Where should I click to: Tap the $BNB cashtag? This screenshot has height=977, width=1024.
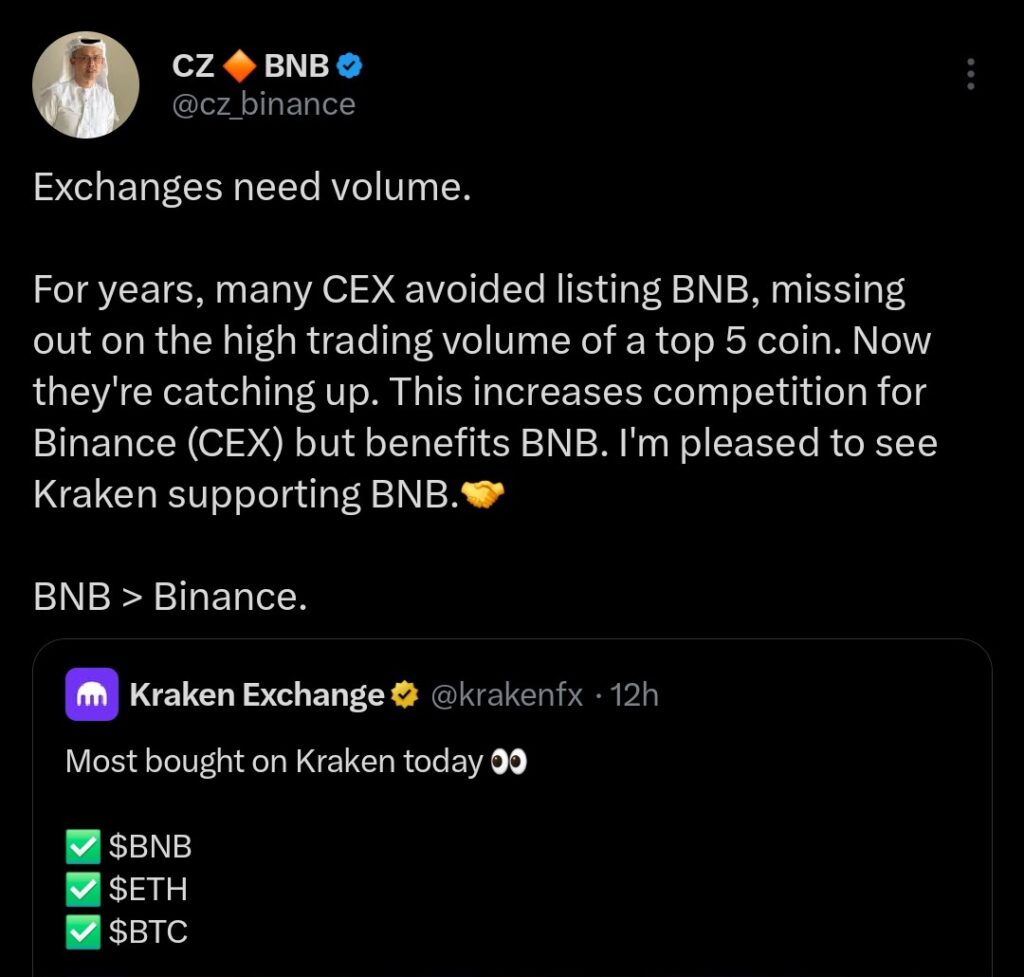[x=149, y=847]
